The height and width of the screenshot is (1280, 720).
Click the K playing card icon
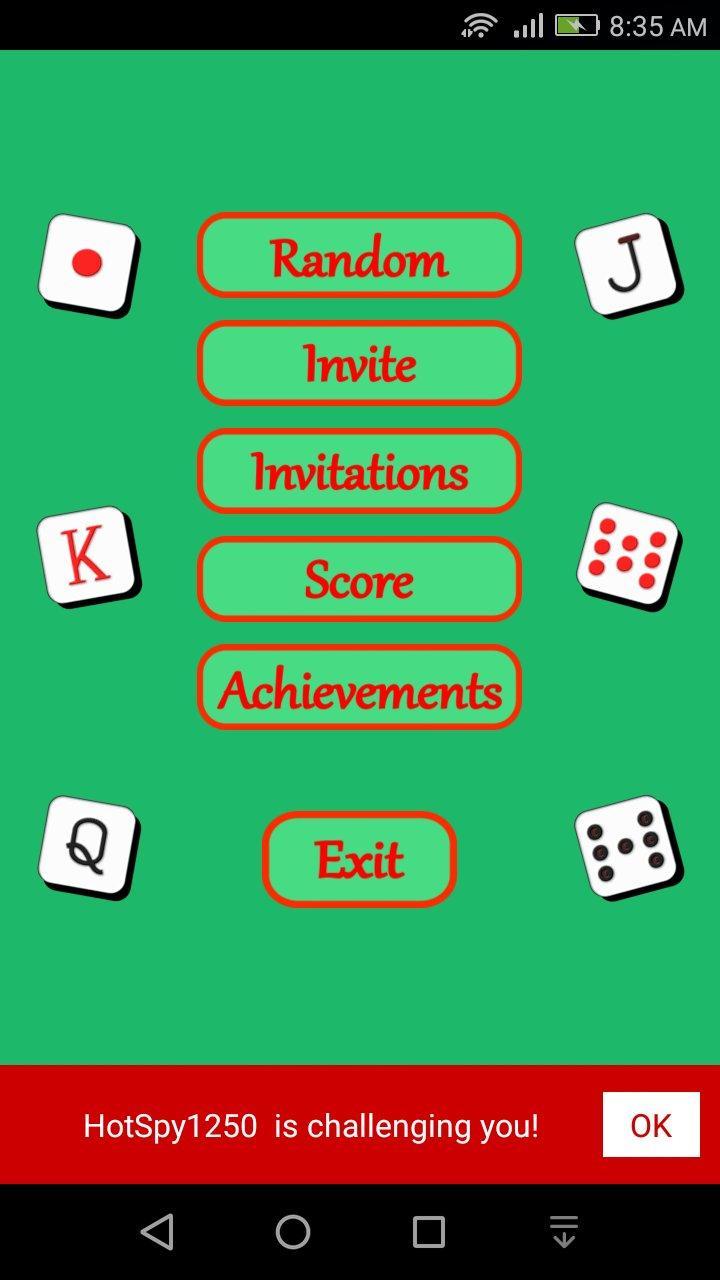(88, 558)
